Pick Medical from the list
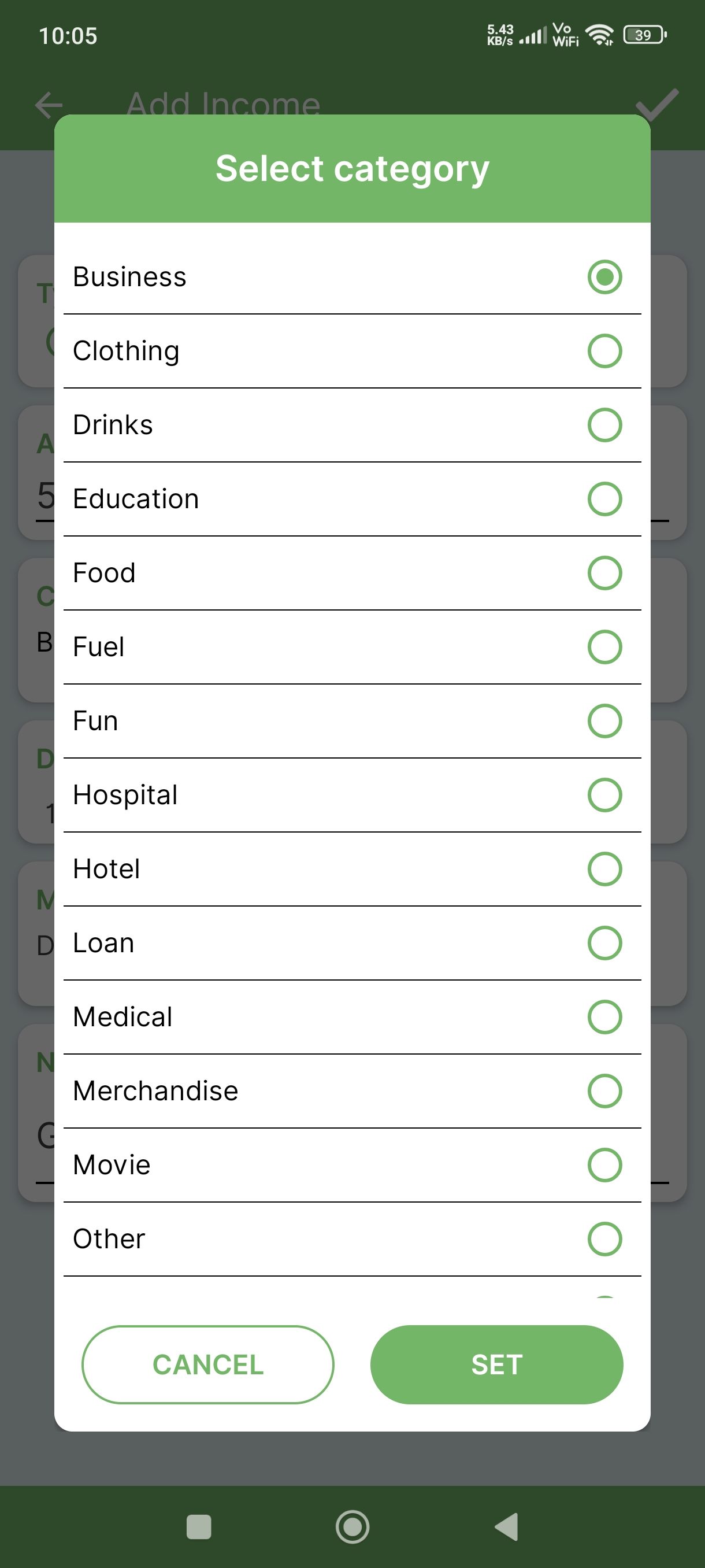The height and width of the screenshot is (1568, 705). 352,1017
